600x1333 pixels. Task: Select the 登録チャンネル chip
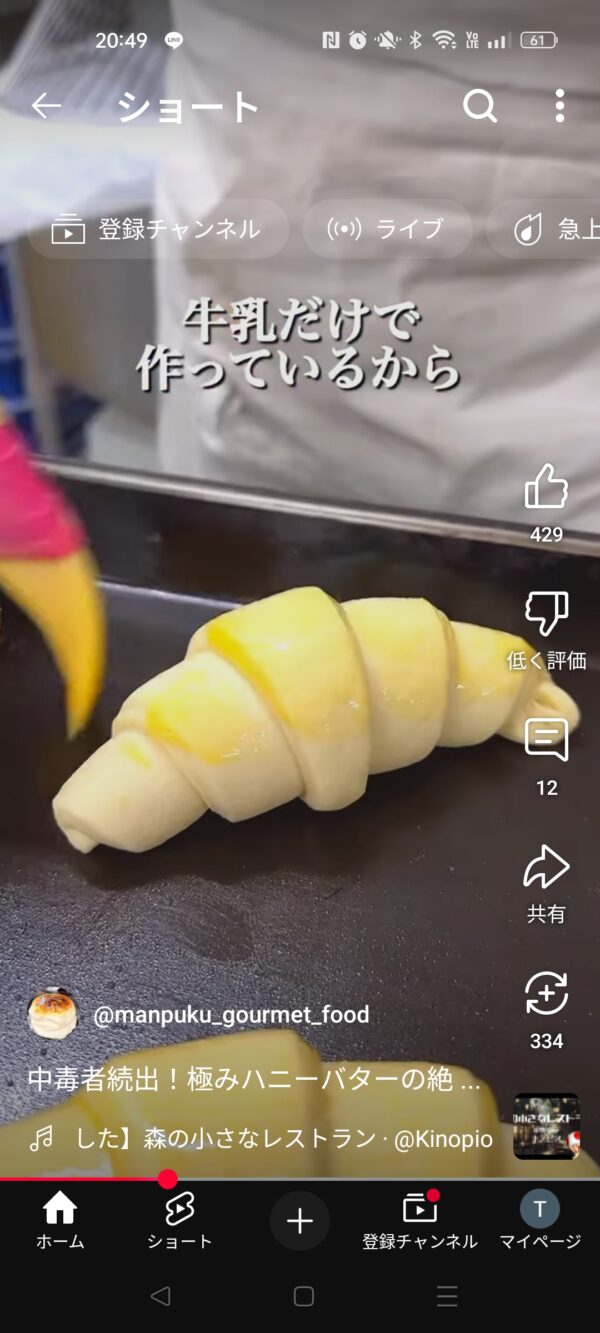tap(157, 229)
